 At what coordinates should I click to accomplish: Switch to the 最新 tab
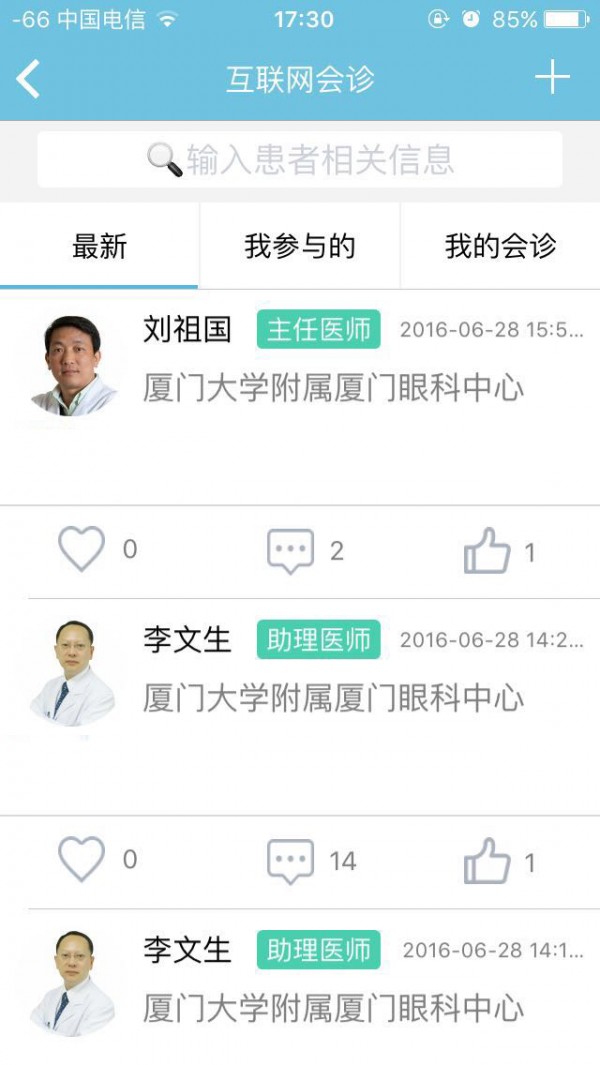click(100, 246)
